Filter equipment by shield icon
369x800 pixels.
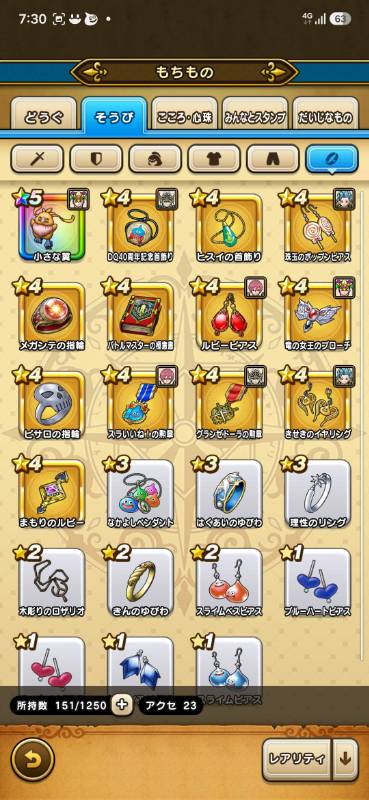coord(96,159)
